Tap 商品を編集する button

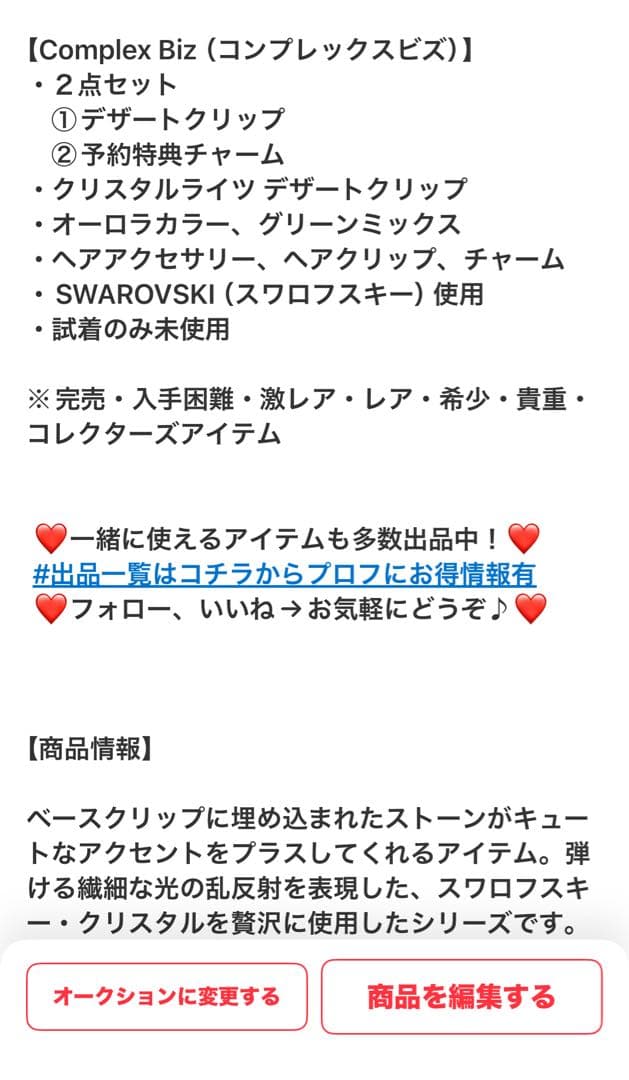(461, 996)
